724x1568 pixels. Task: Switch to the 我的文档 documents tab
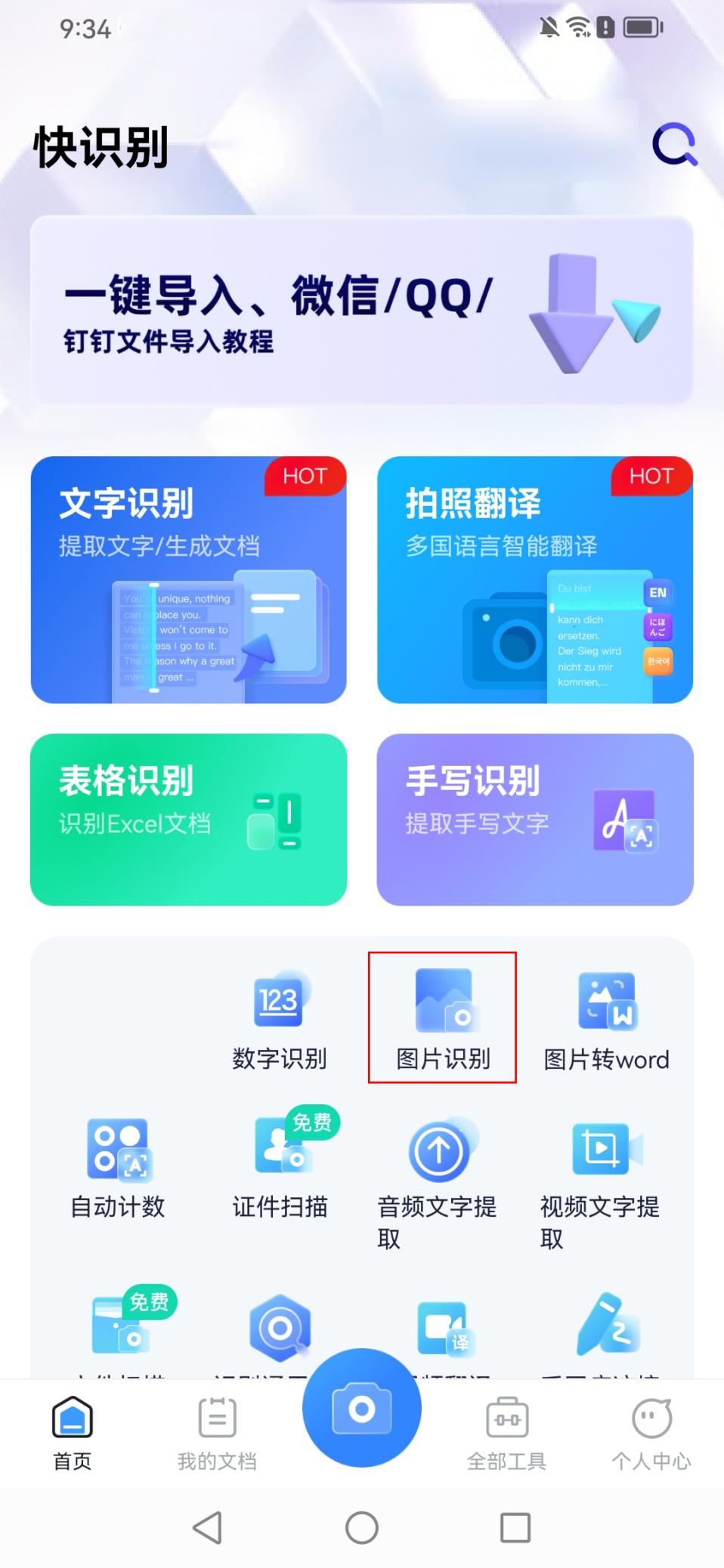pos(217,1431)
